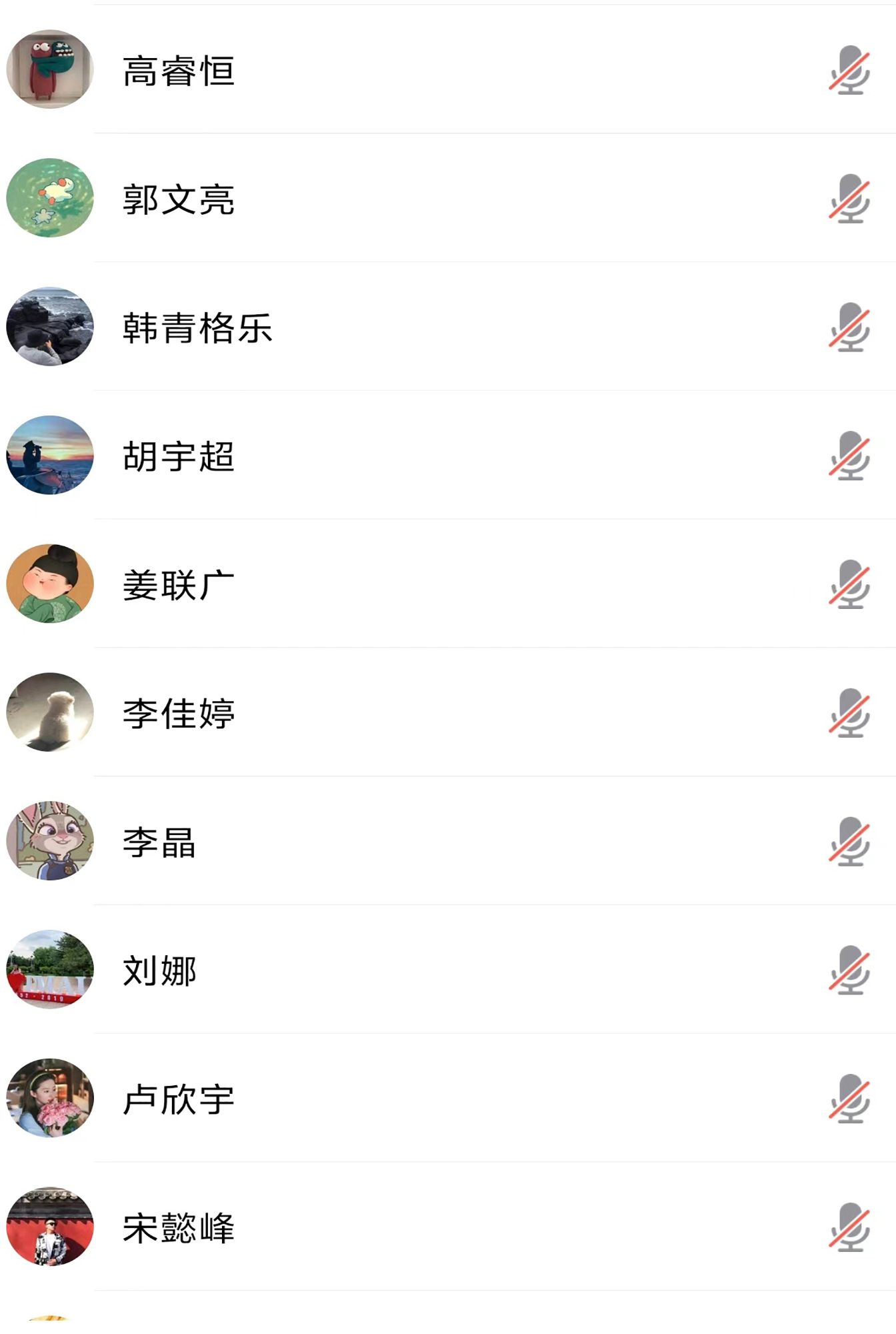
Task: Select participant 郭文亮
Action: (x=179, y=199)
